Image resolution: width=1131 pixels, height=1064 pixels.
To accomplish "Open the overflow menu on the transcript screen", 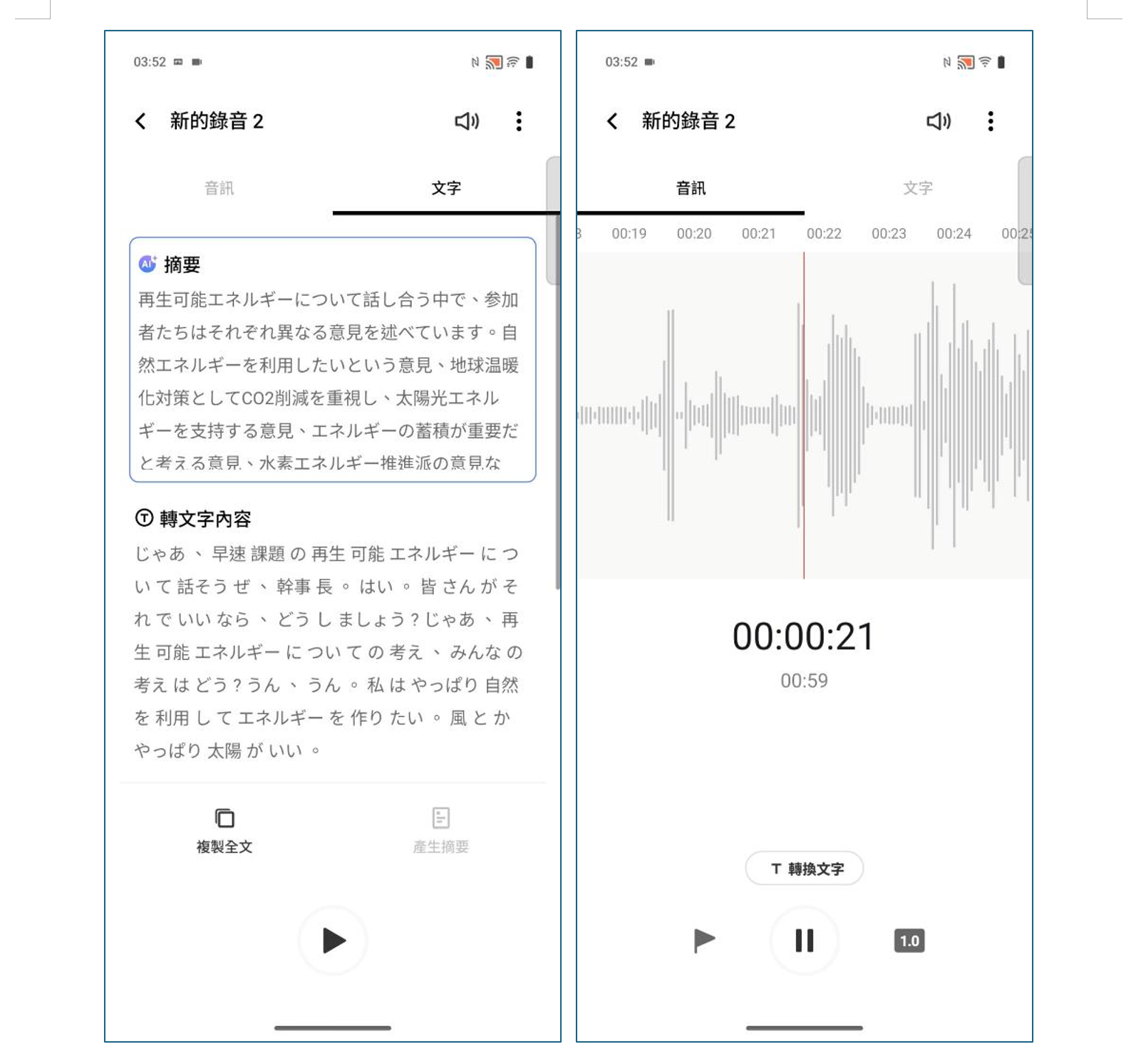I will tap(519, 121).
